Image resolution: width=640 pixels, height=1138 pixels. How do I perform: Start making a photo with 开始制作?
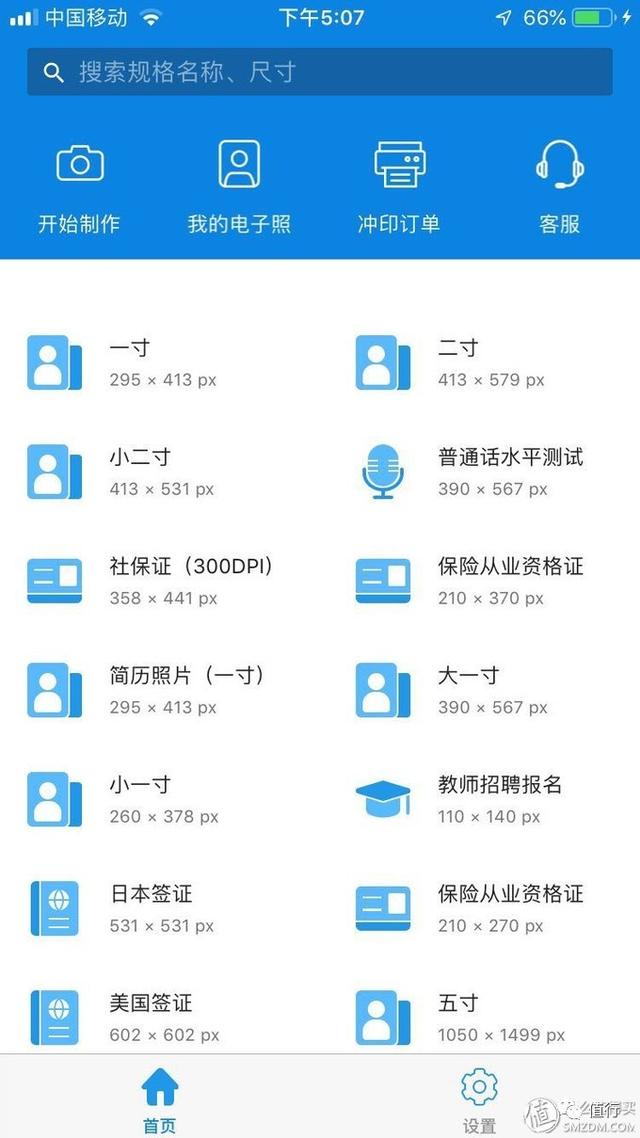pyautogui.click(x=79, y=187)
